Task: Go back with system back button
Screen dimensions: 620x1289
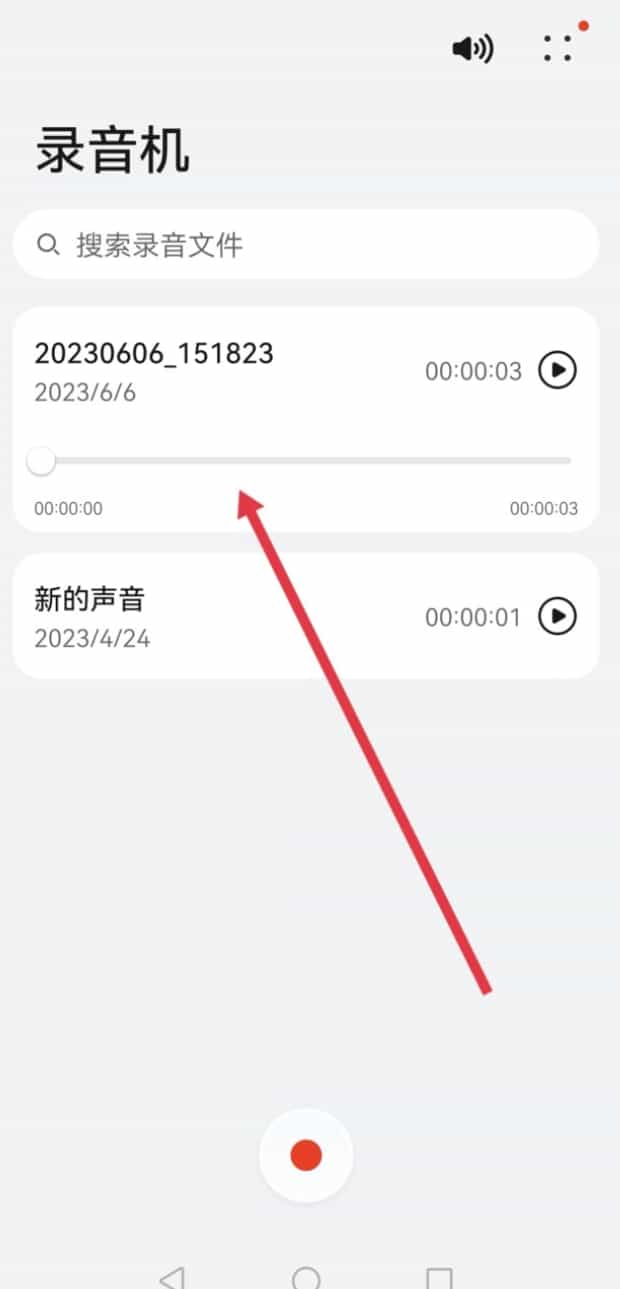Action: 172,1277
